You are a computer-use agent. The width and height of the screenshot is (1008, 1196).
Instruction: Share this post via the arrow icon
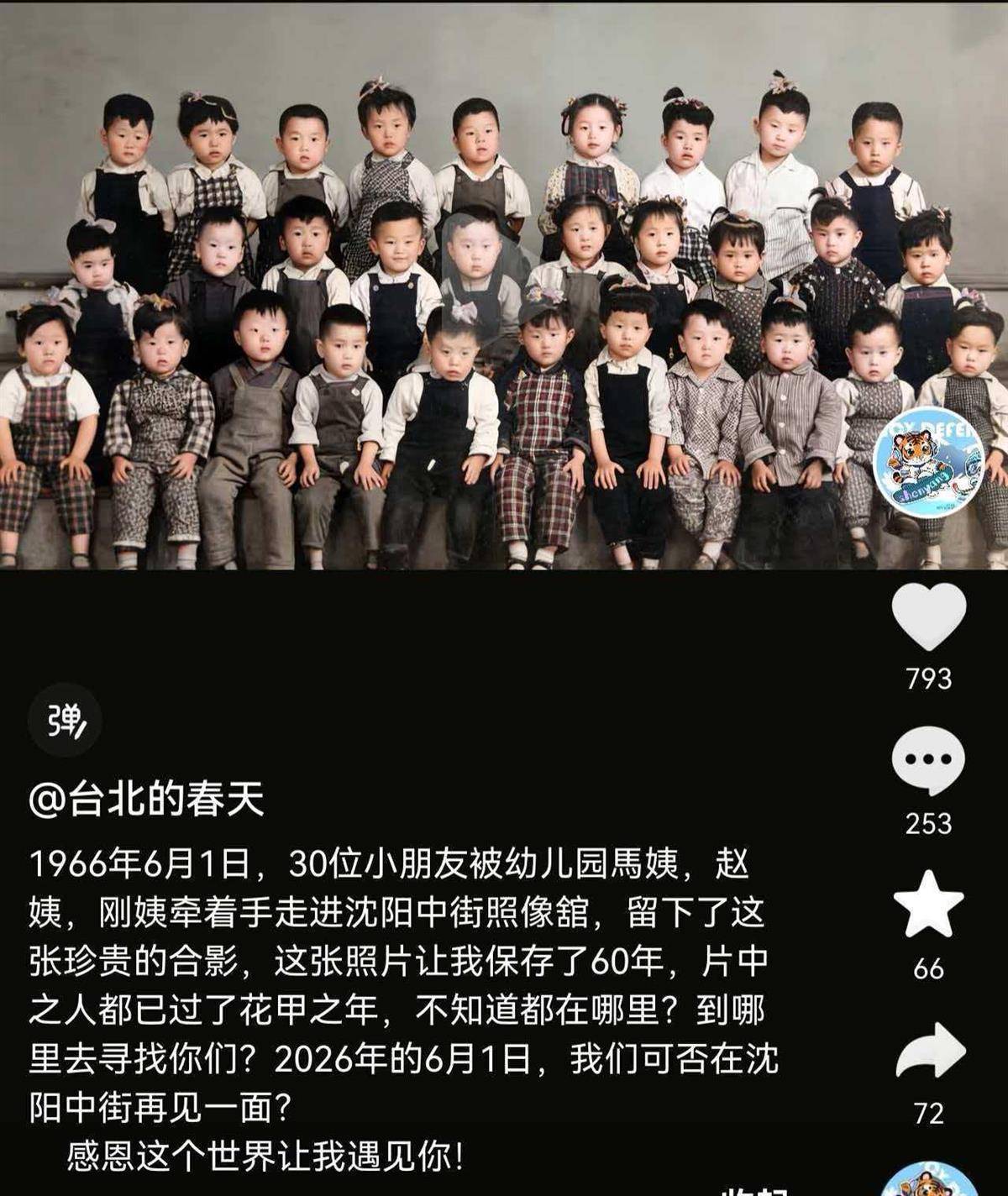[x=930, y=1051]
